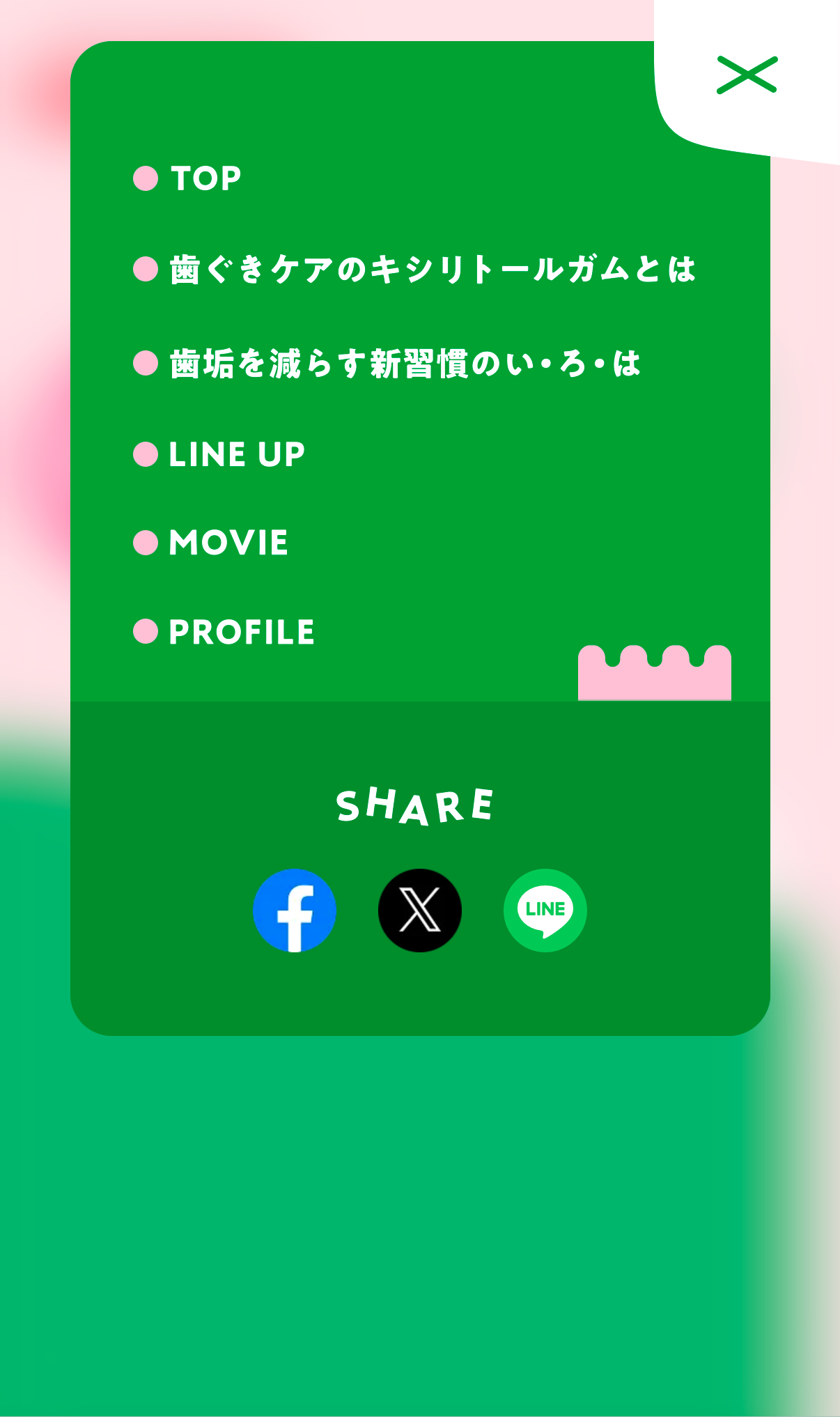Image resolution: width=840 pixels, height=1417 pixels.
Task: Go to the TOP menu item
Action: coord(205,178)
